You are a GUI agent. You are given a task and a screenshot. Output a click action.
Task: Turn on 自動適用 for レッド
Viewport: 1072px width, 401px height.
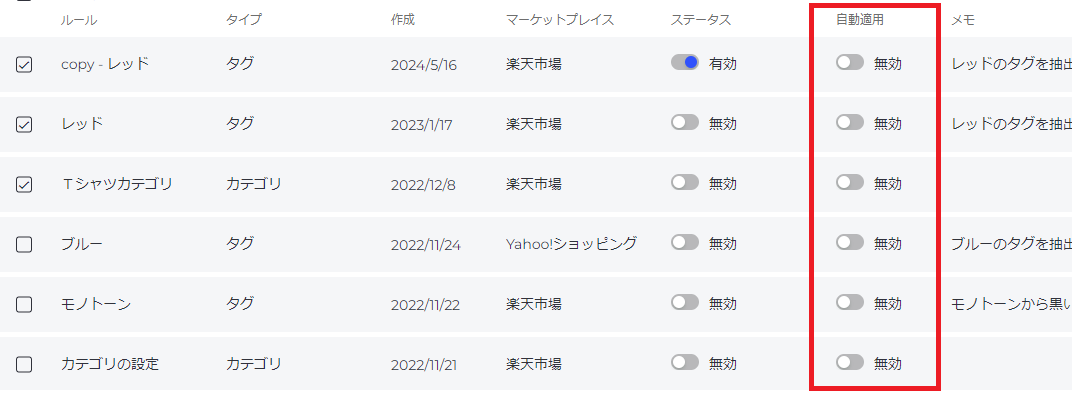(x=850, y=122)
